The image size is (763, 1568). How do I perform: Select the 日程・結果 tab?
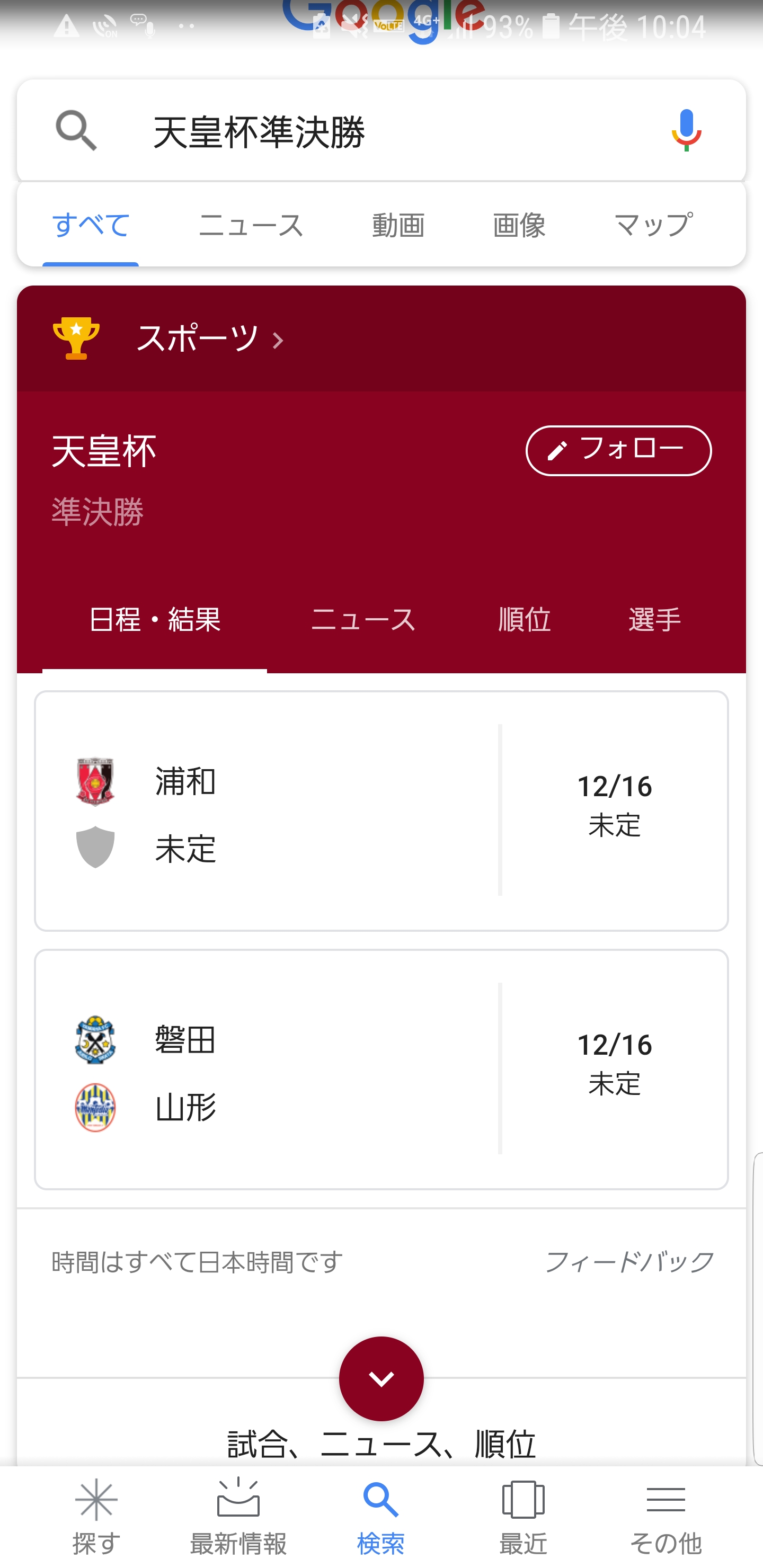155,620
